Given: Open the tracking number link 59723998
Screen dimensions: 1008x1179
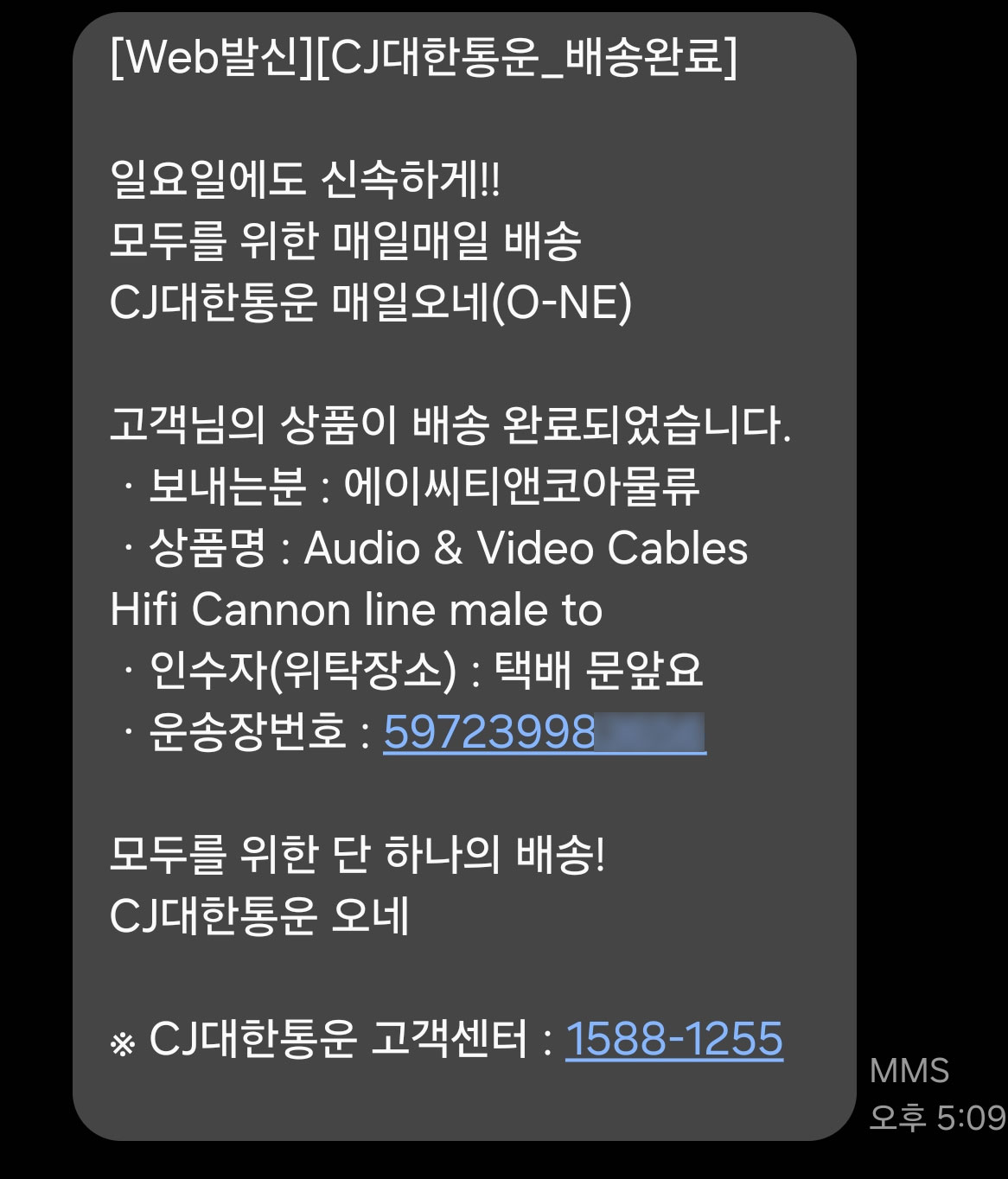Looking at the screenshot, I should point(543,733).
